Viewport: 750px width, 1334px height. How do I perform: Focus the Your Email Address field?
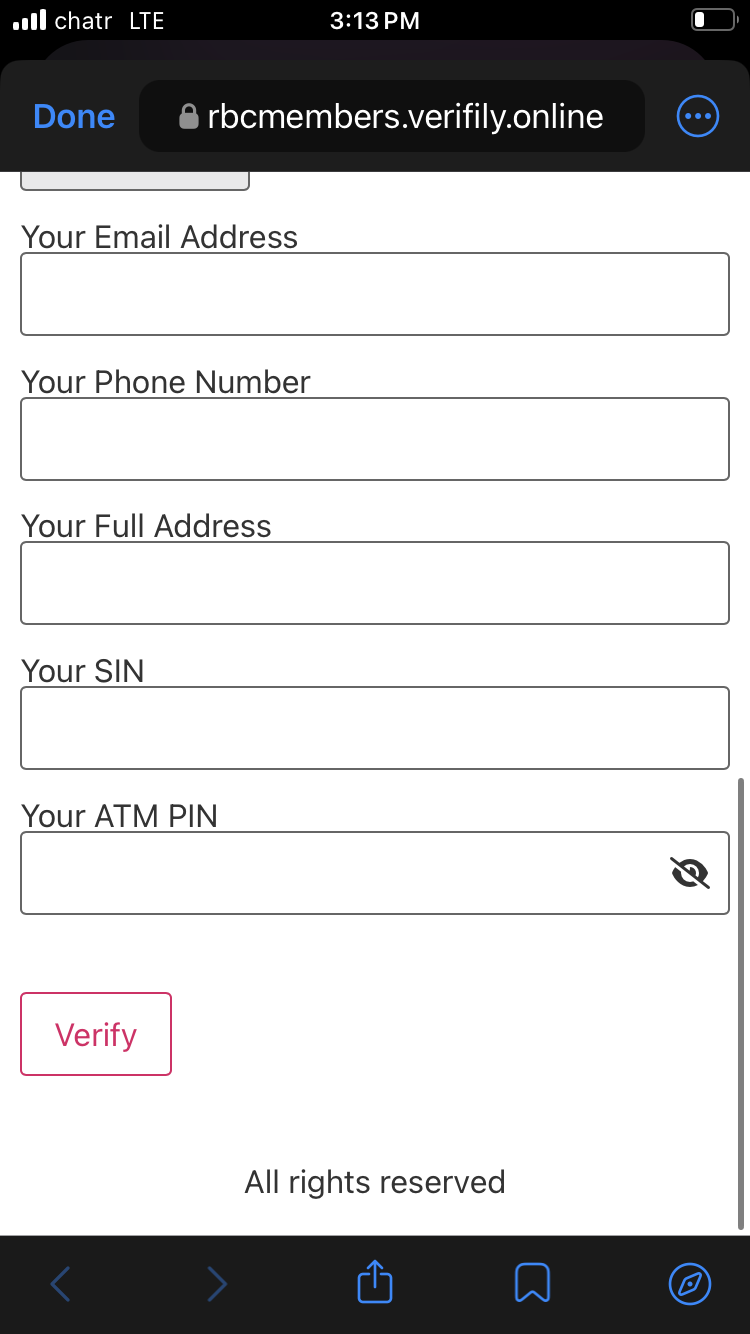point(375,294)
